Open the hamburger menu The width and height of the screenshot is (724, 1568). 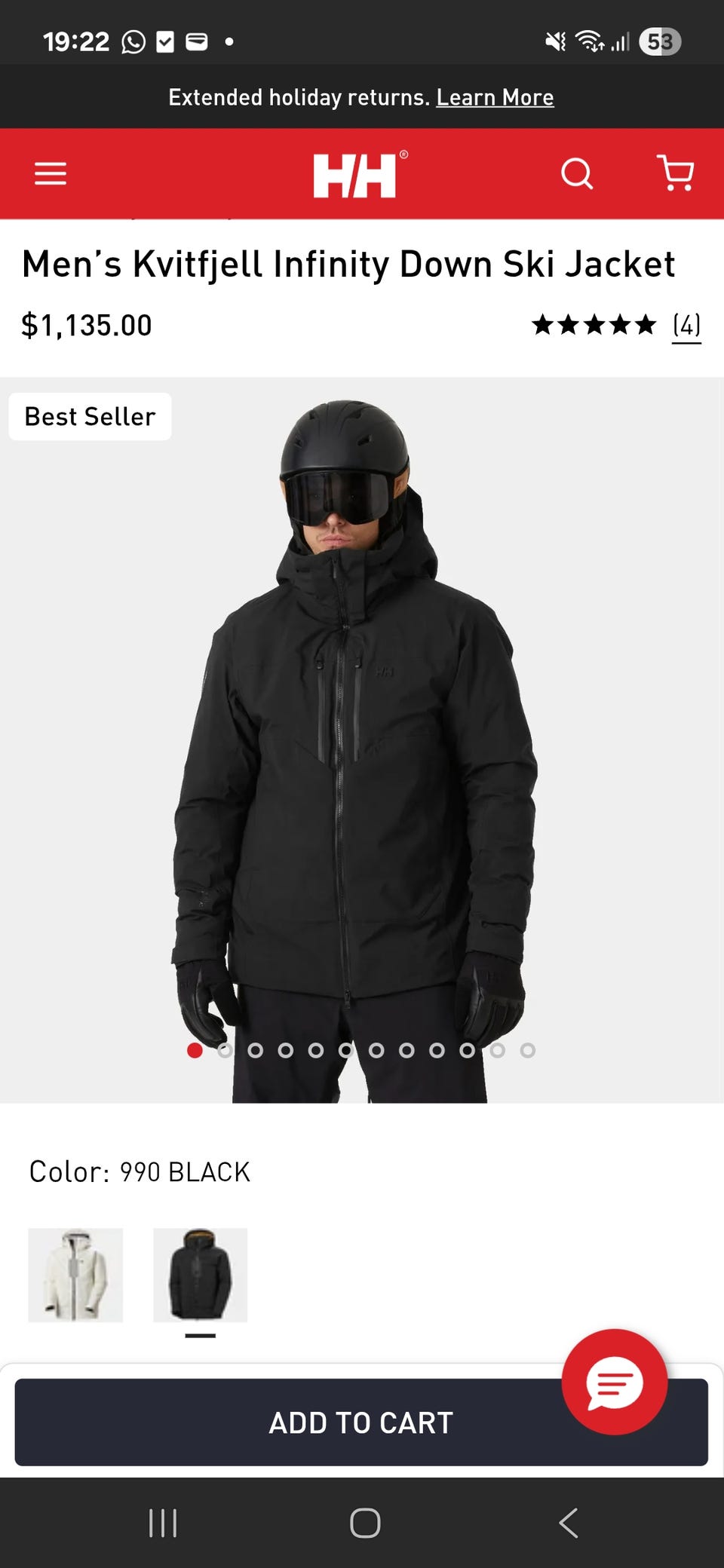pos(51,173)
